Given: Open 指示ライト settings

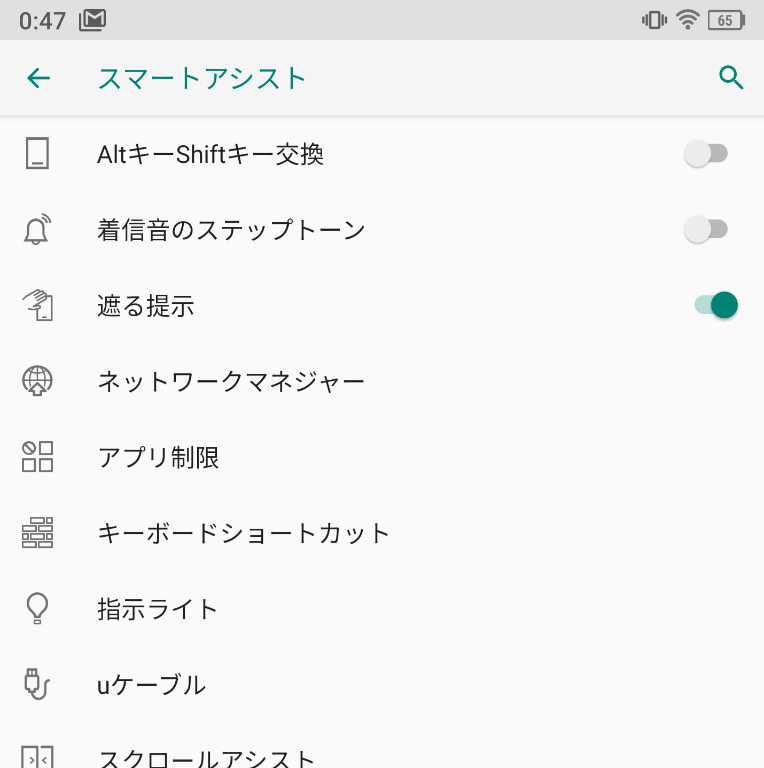Looking at the screenshot, I should pos(157,609).
